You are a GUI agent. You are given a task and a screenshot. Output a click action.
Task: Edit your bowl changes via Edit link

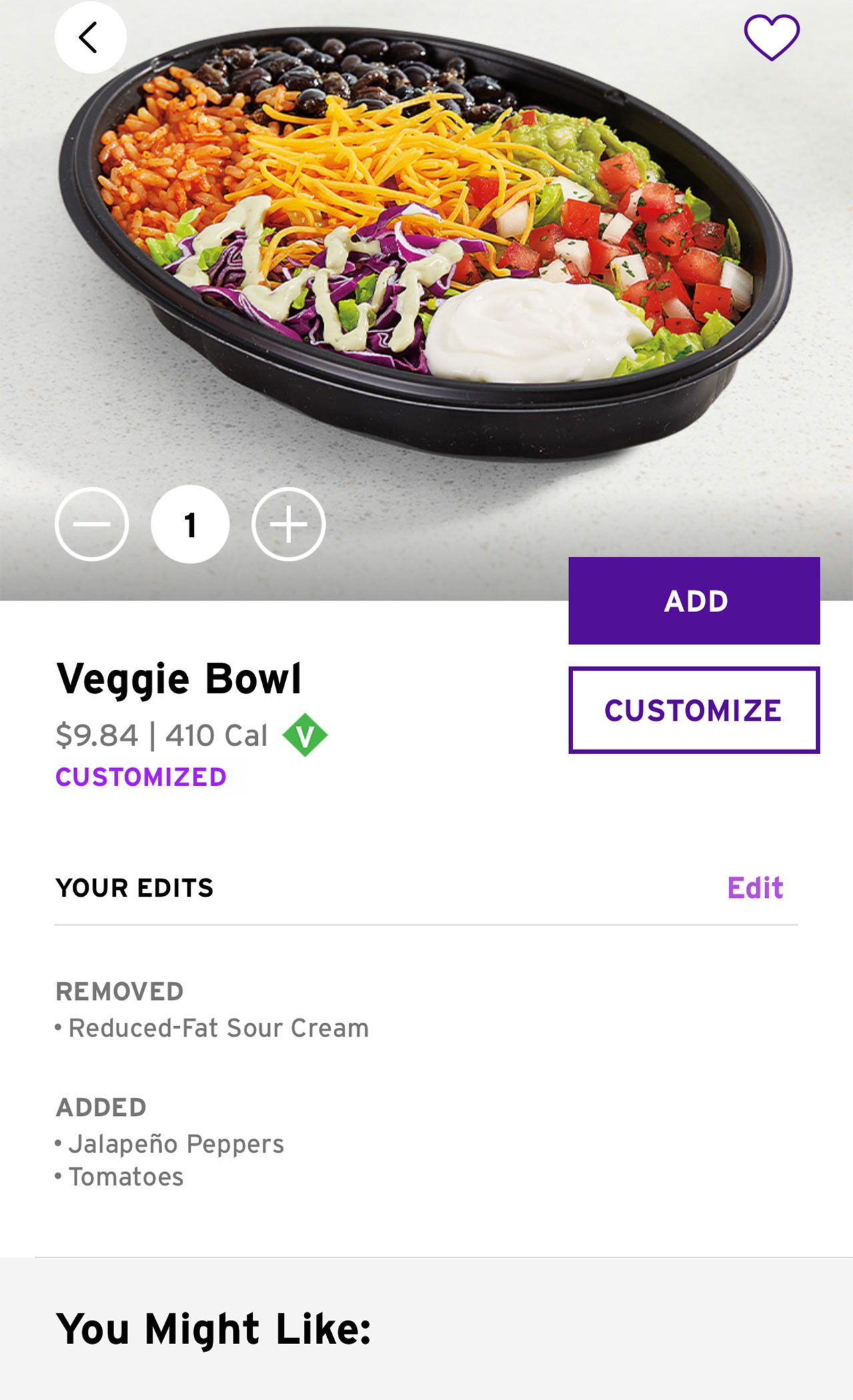click(754, 888)
